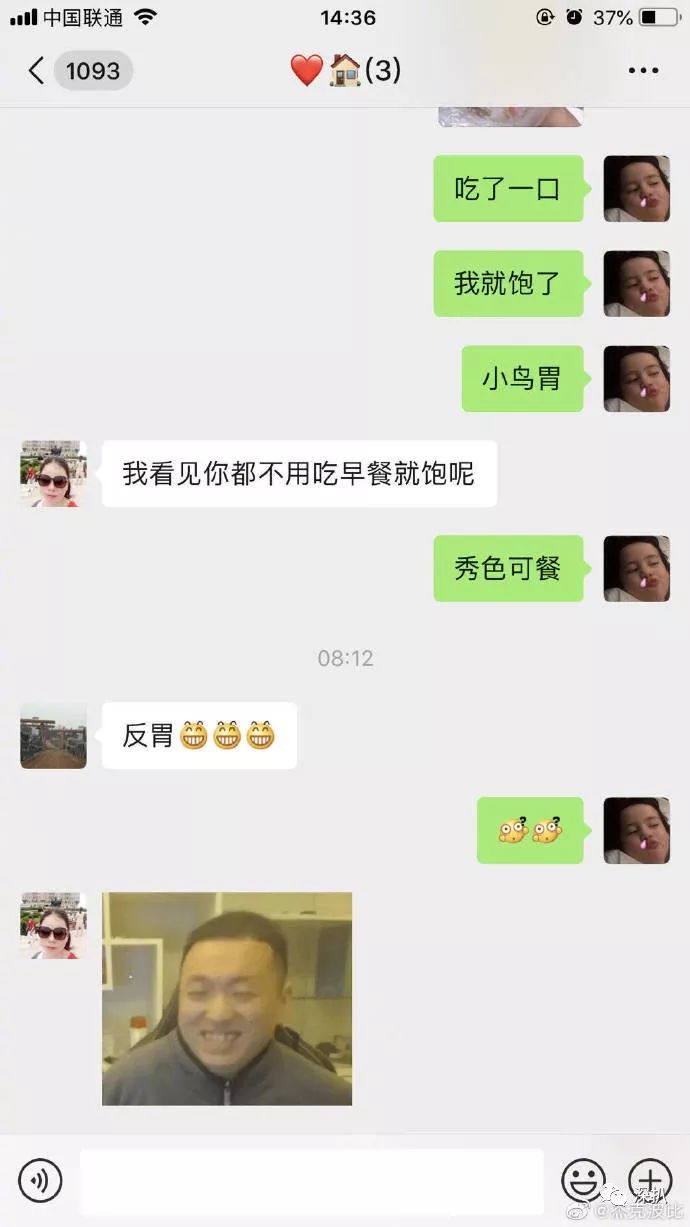Tap the message text field
Screen dimensions: 690x1227
(x=311, y=1181)
